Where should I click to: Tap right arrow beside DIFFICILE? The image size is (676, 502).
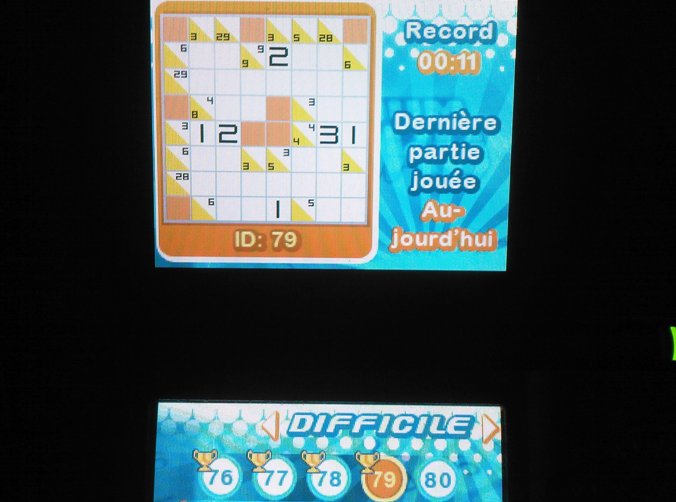coord(489,427)
